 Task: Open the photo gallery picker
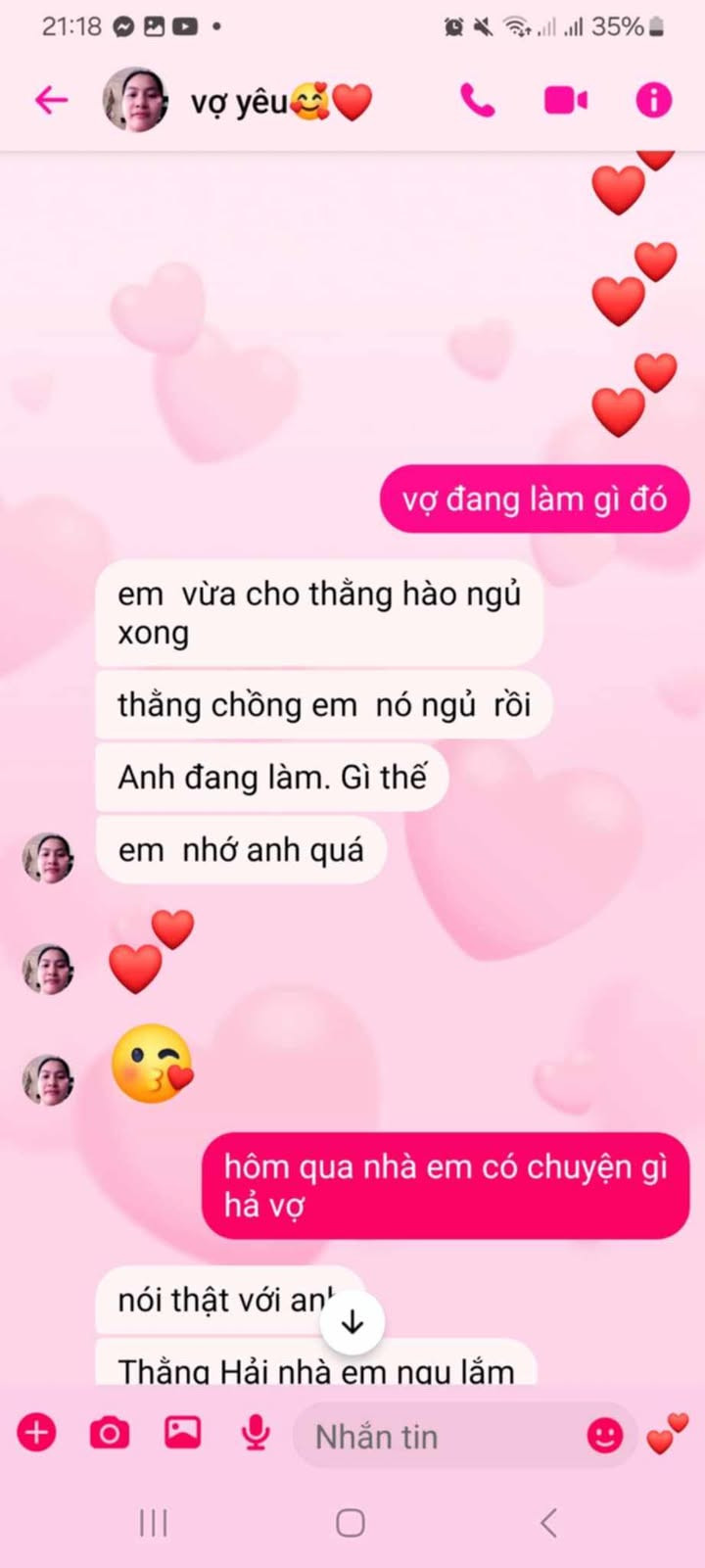[182, 1433]
